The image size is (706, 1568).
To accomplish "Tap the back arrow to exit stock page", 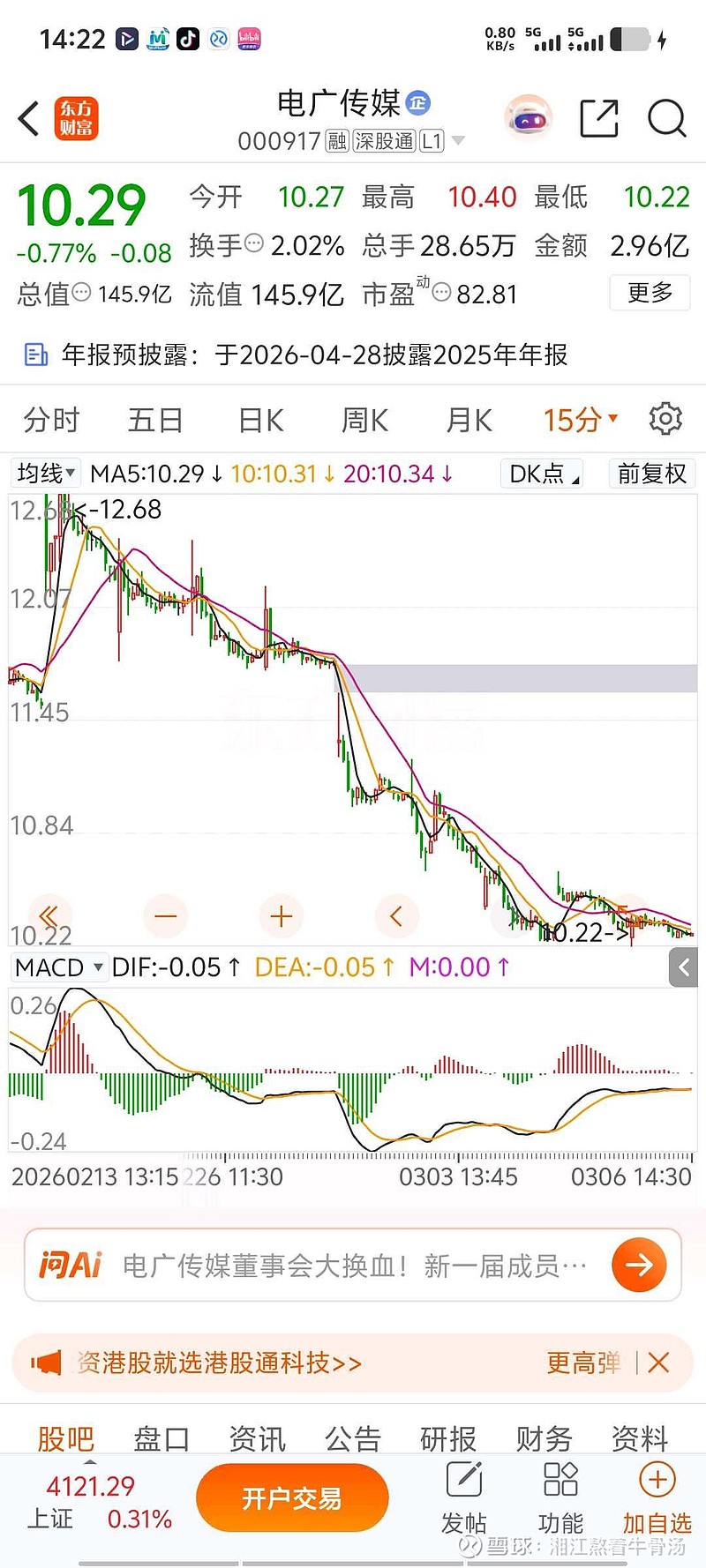I will pos(26,118).
